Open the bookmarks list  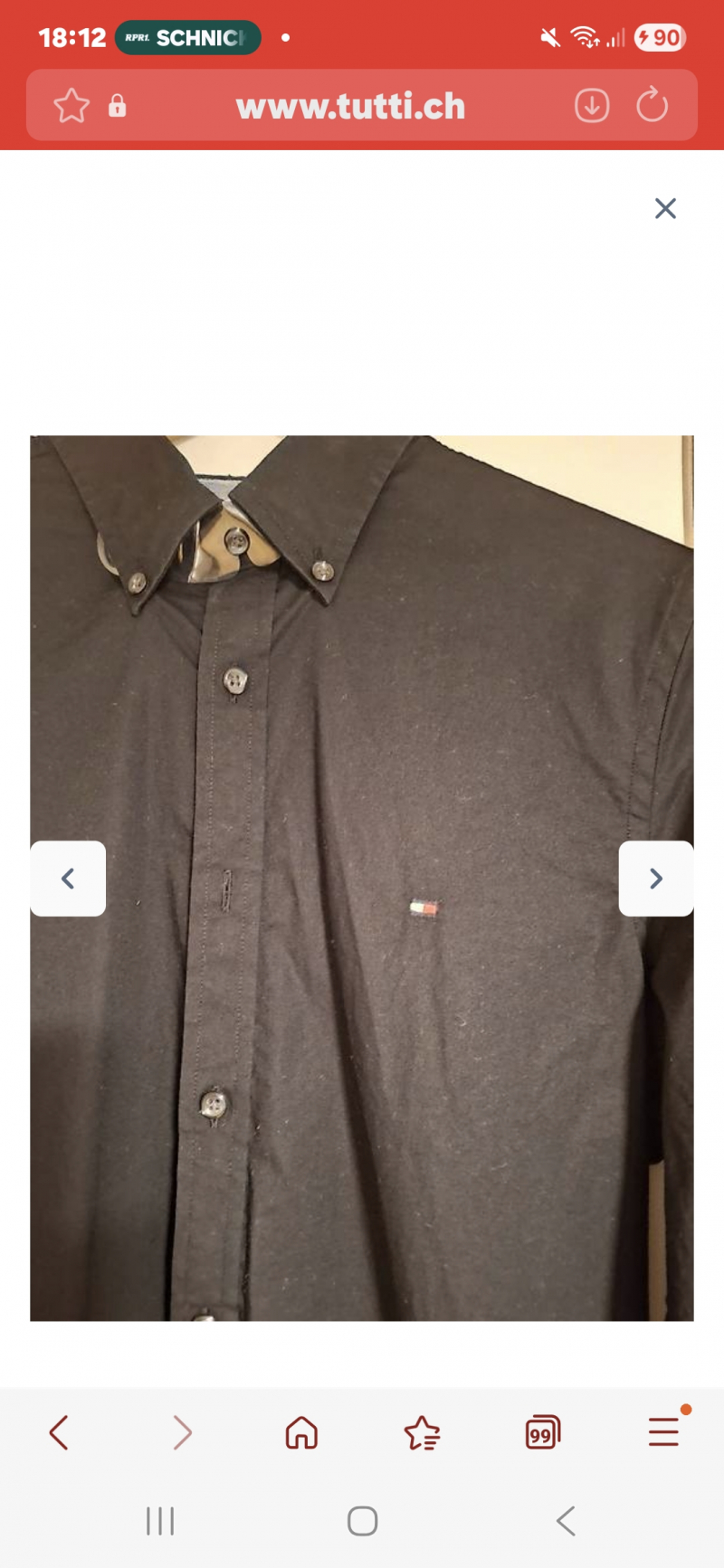point(422,1432)
